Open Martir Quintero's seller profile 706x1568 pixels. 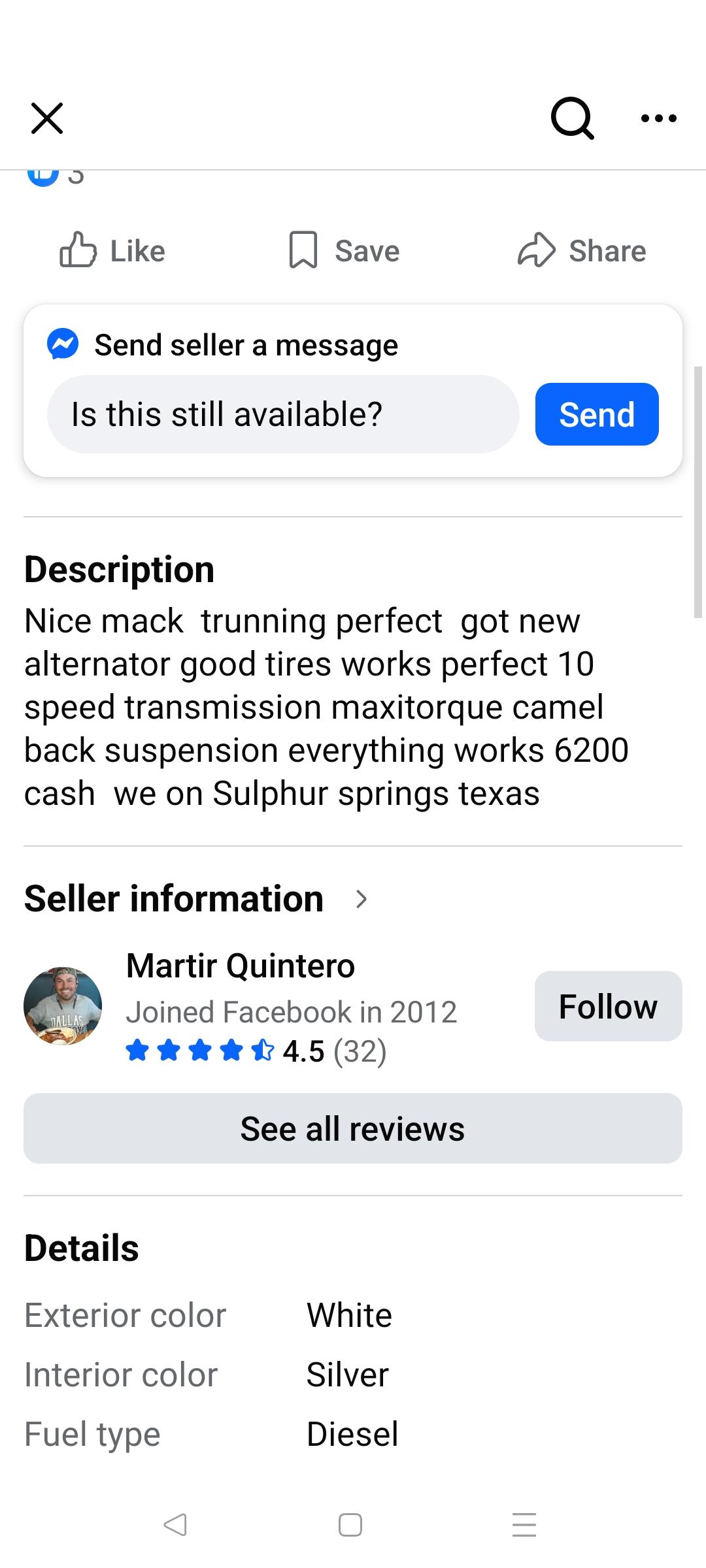240,966
